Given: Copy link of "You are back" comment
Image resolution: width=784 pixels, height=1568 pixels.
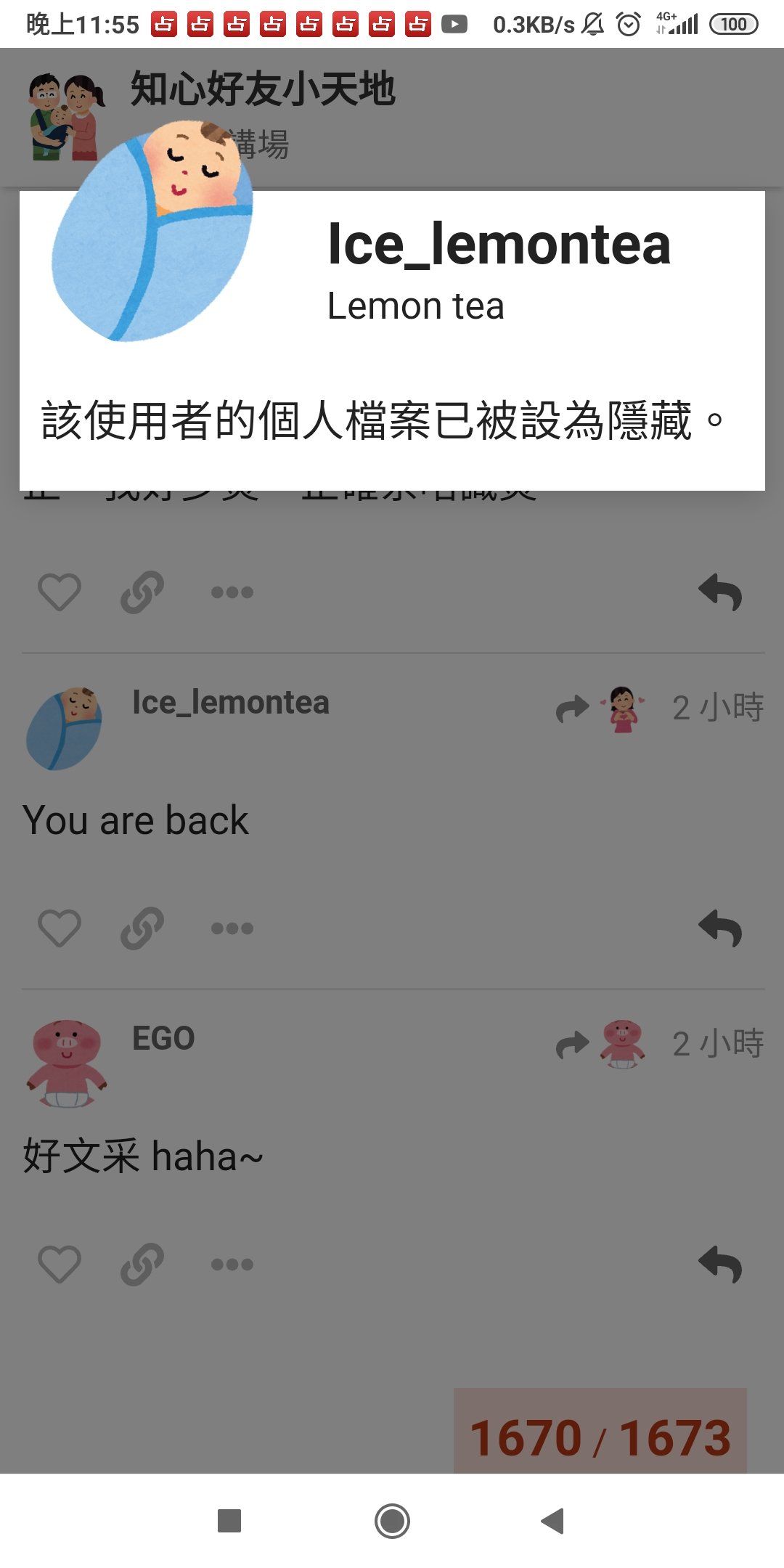Looking at the screenshot, I should pyautogui.click(x=142, y=928).
